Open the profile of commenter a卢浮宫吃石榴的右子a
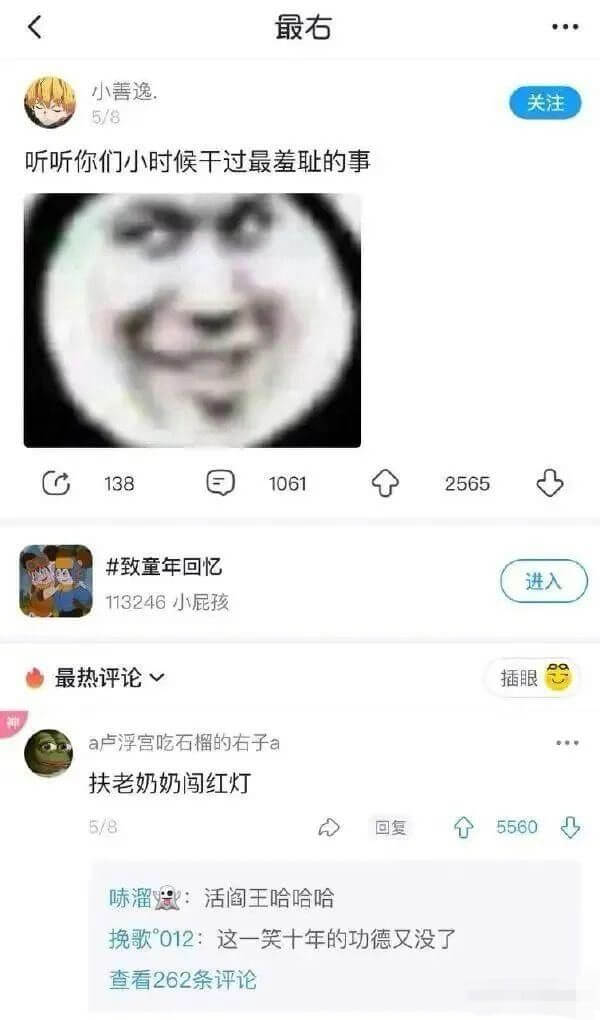The width and height of the screenshot is (600, 1020). click(48, 753)
